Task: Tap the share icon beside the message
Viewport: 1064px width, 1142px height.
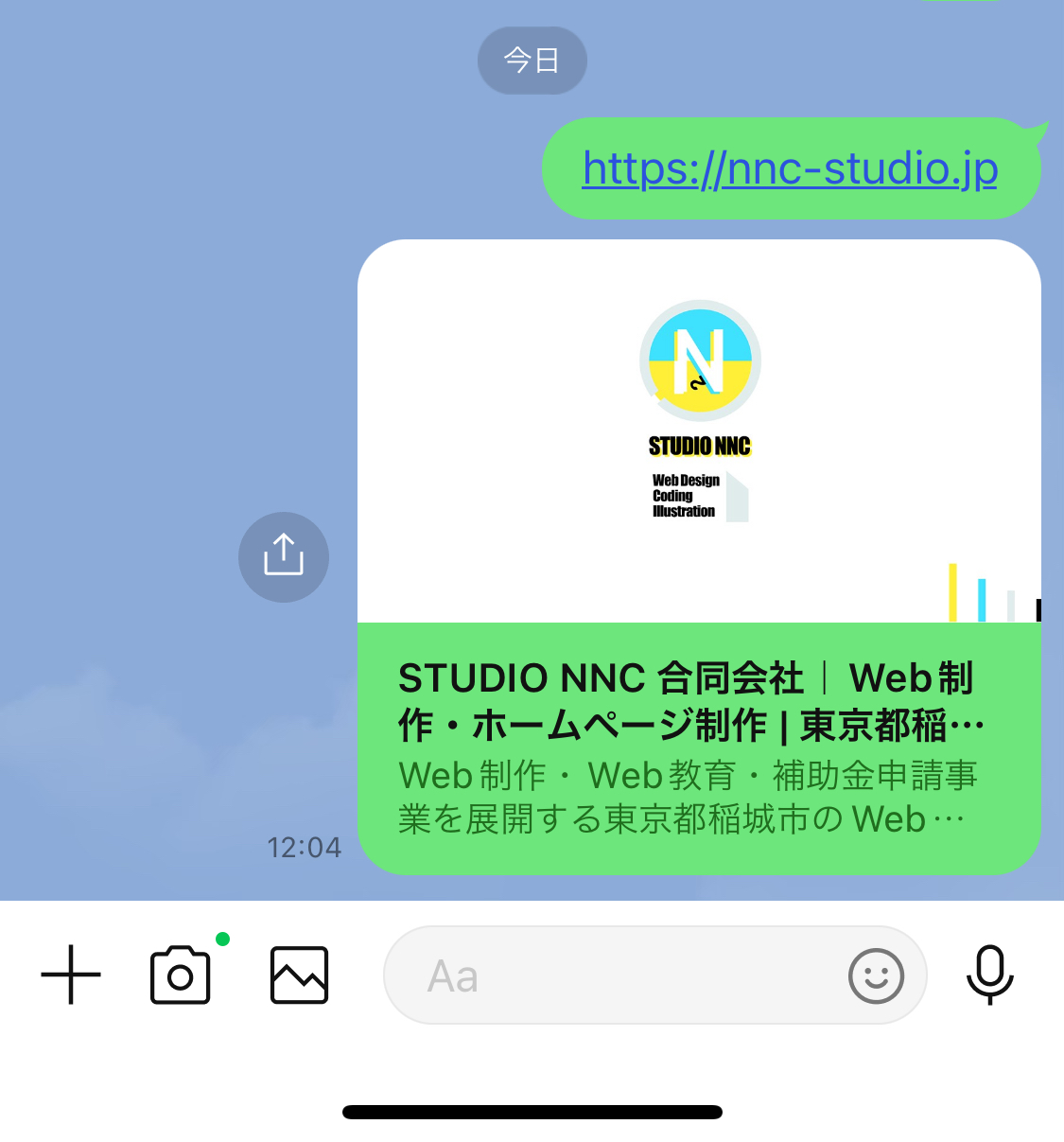Action: 284,557
